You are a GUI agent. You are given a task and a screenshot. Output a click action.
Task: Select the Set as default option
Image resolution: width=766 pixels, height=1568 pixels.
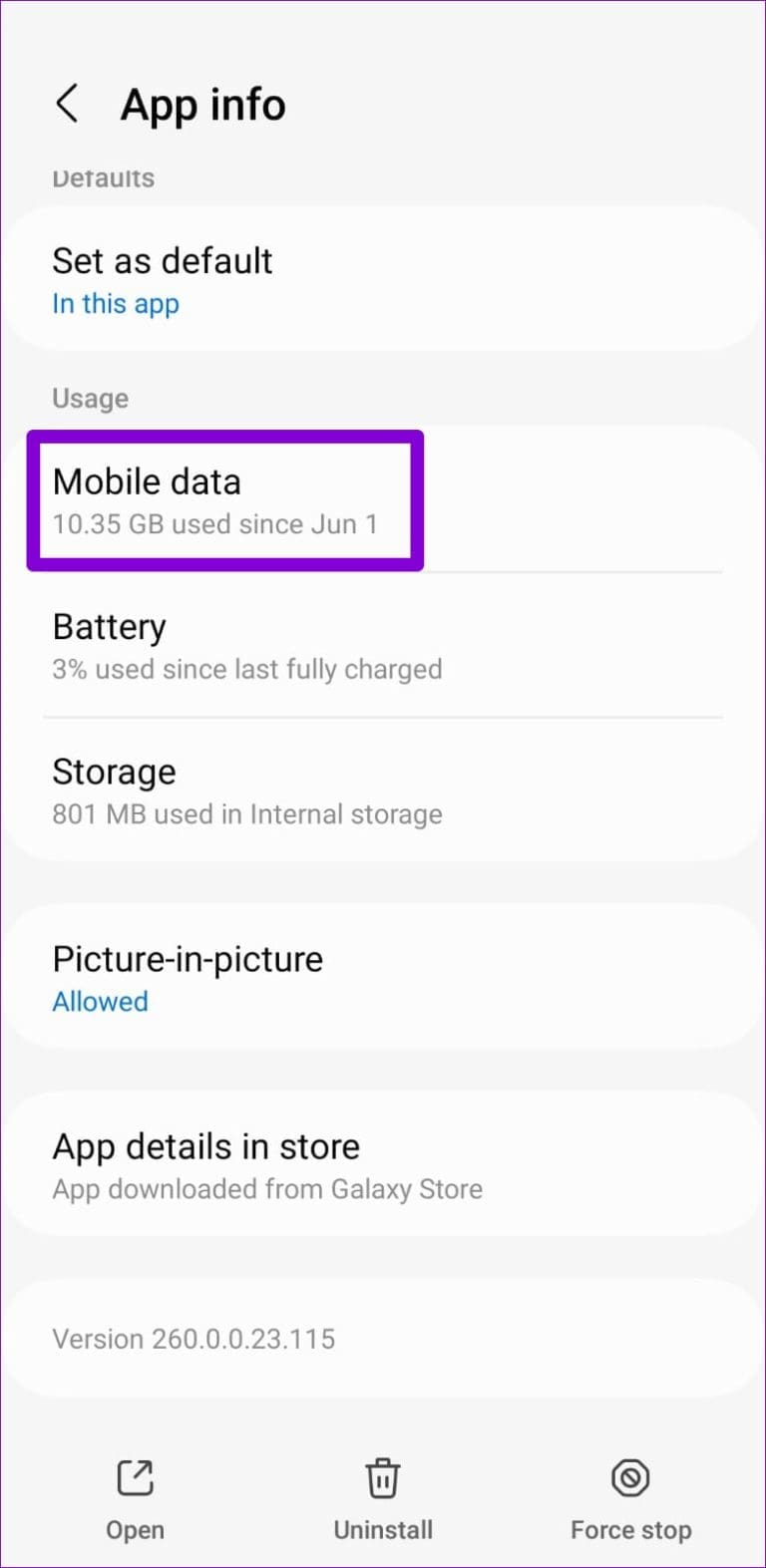pyautogui.click(x=163, y=261)
